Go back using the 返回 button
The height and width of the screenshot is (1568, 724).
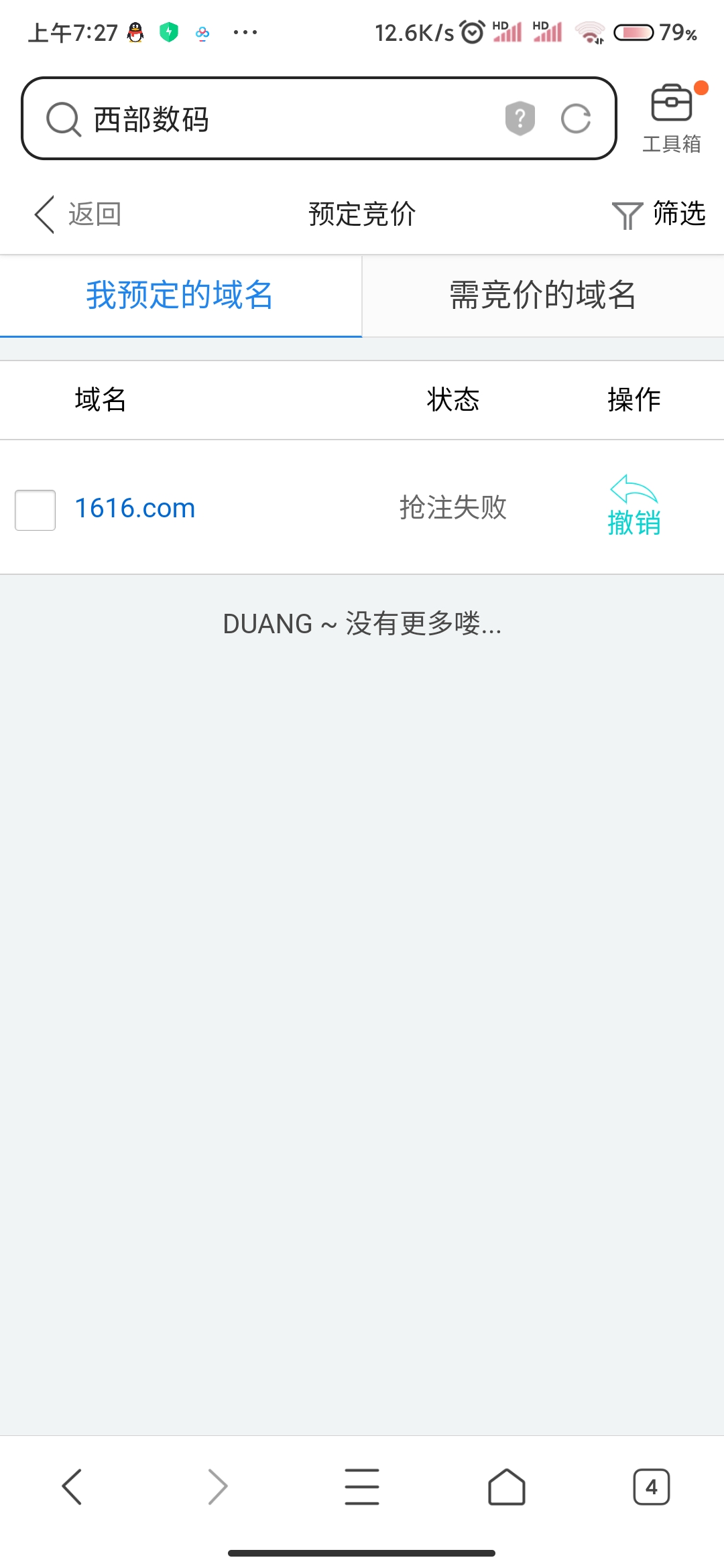click(78, 214)
